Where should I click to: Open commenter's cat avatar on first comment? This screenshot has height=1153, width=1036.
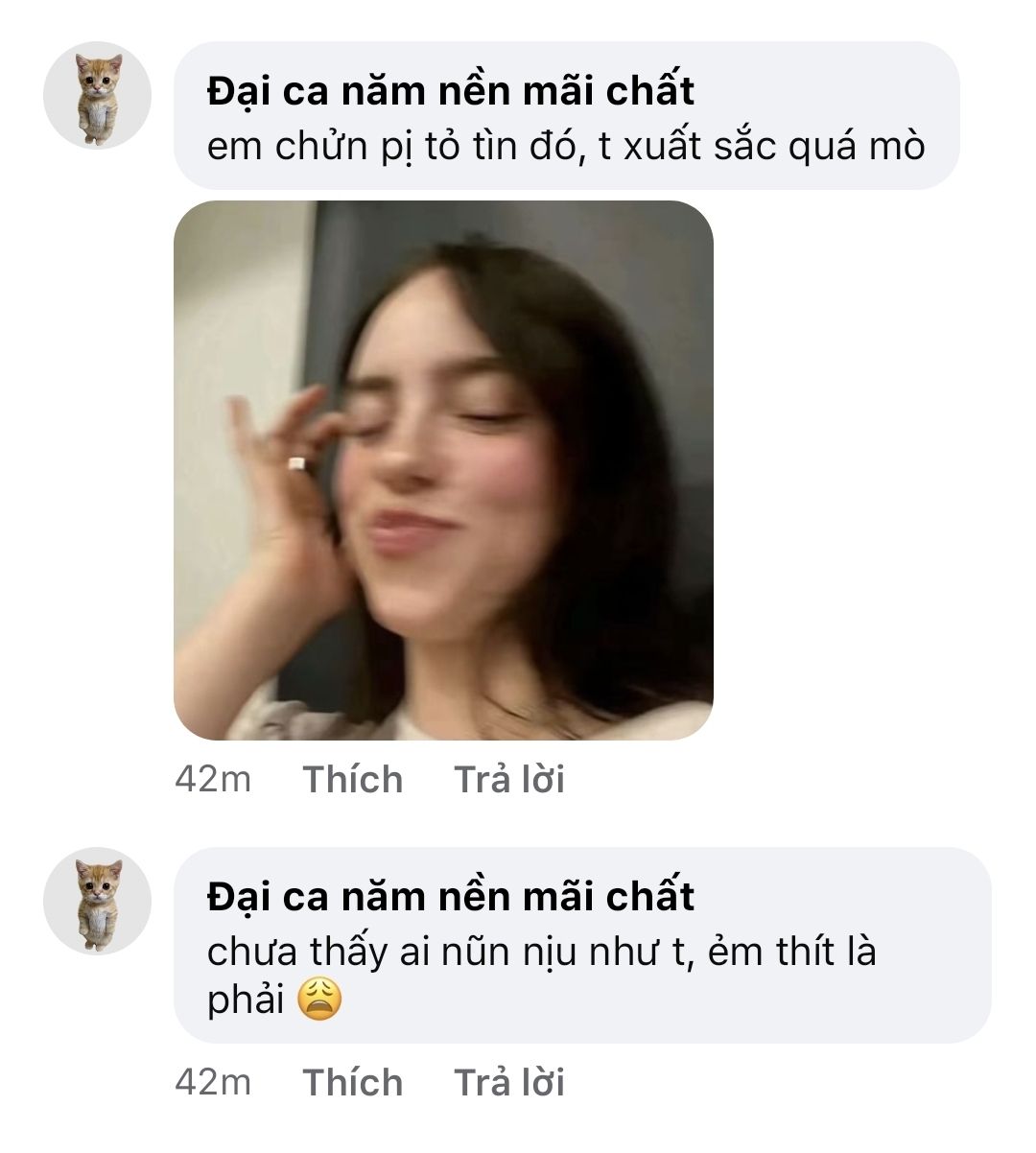[98, 96]
